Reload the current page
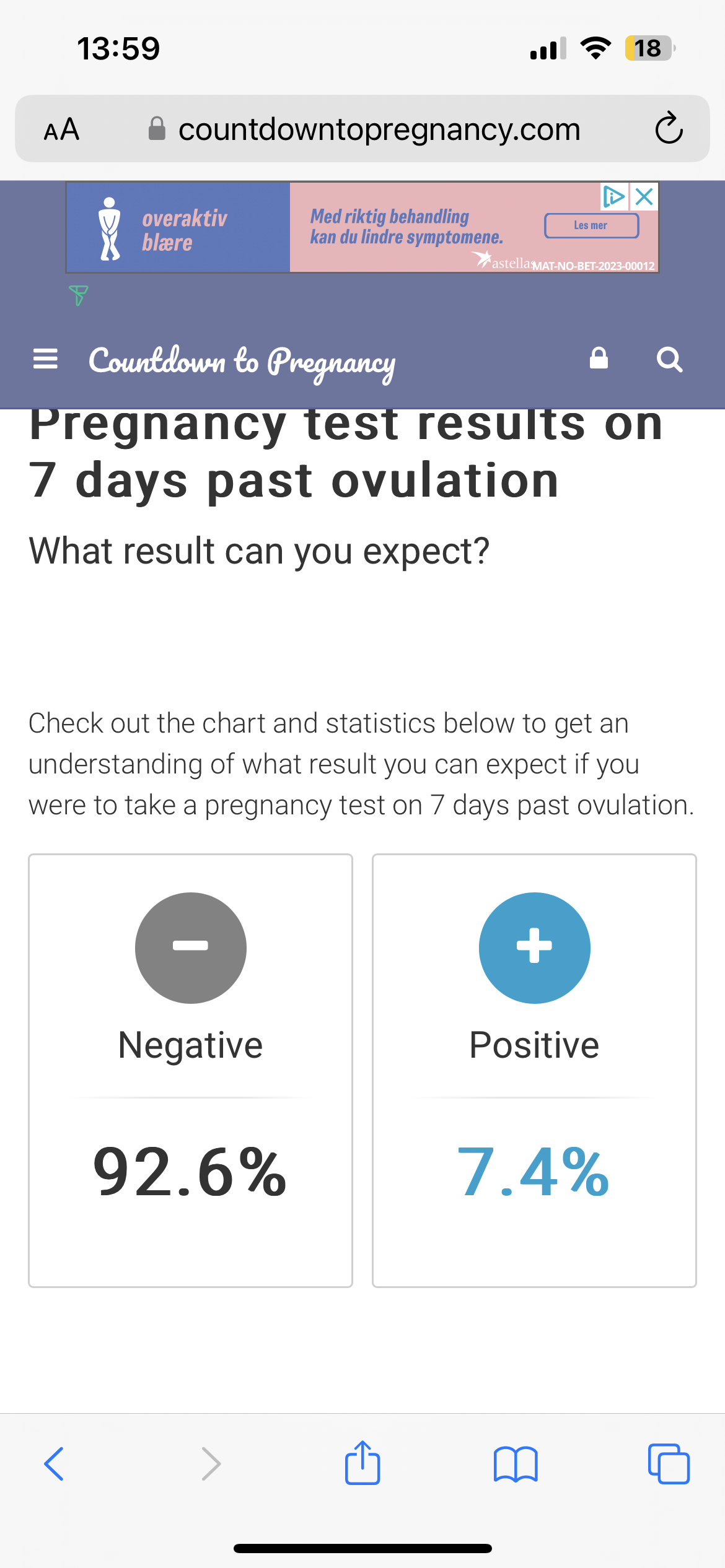Viewport: 725px width, 1568px height. tap(669, 129)
